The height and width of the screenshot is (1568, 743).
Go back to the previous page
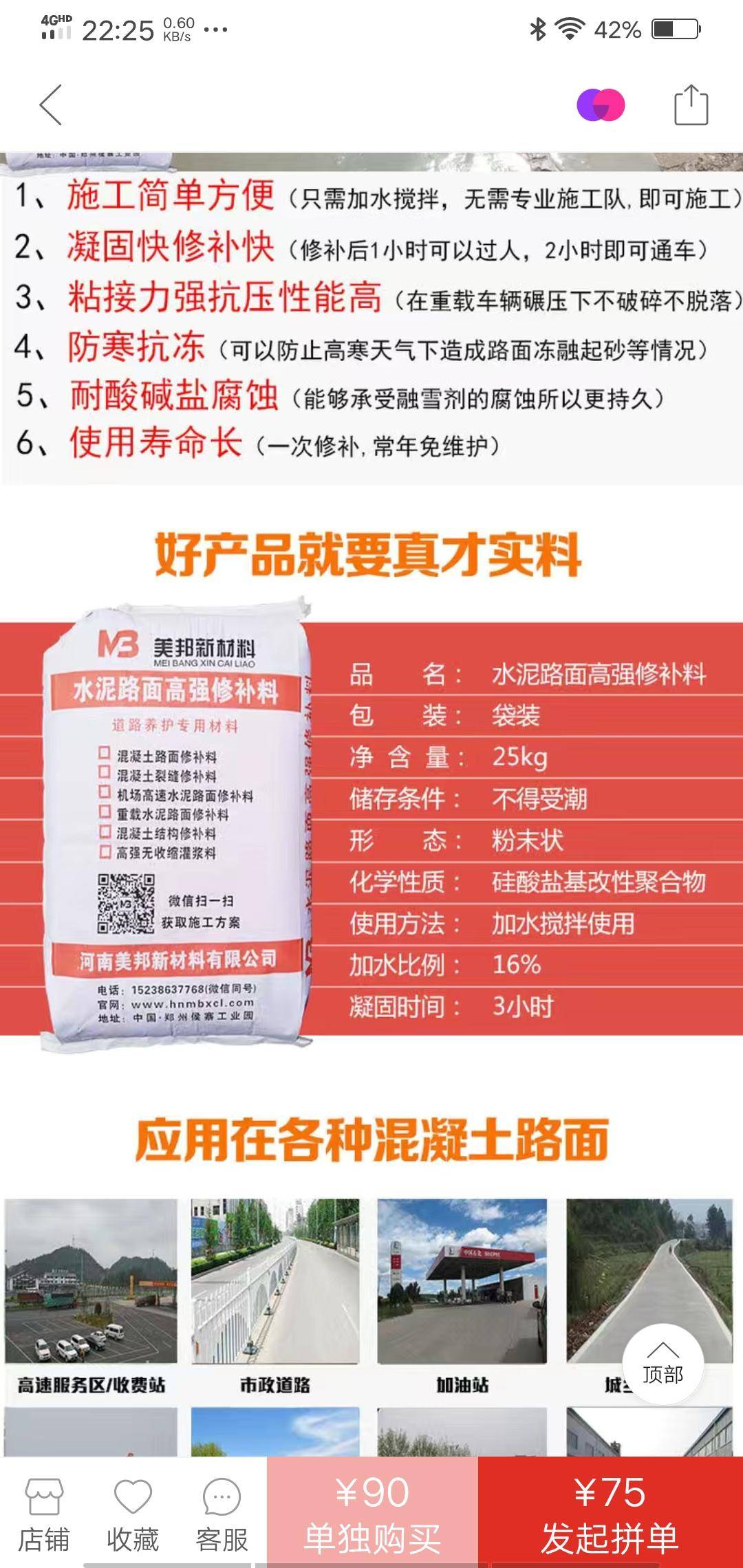(51, 105)
